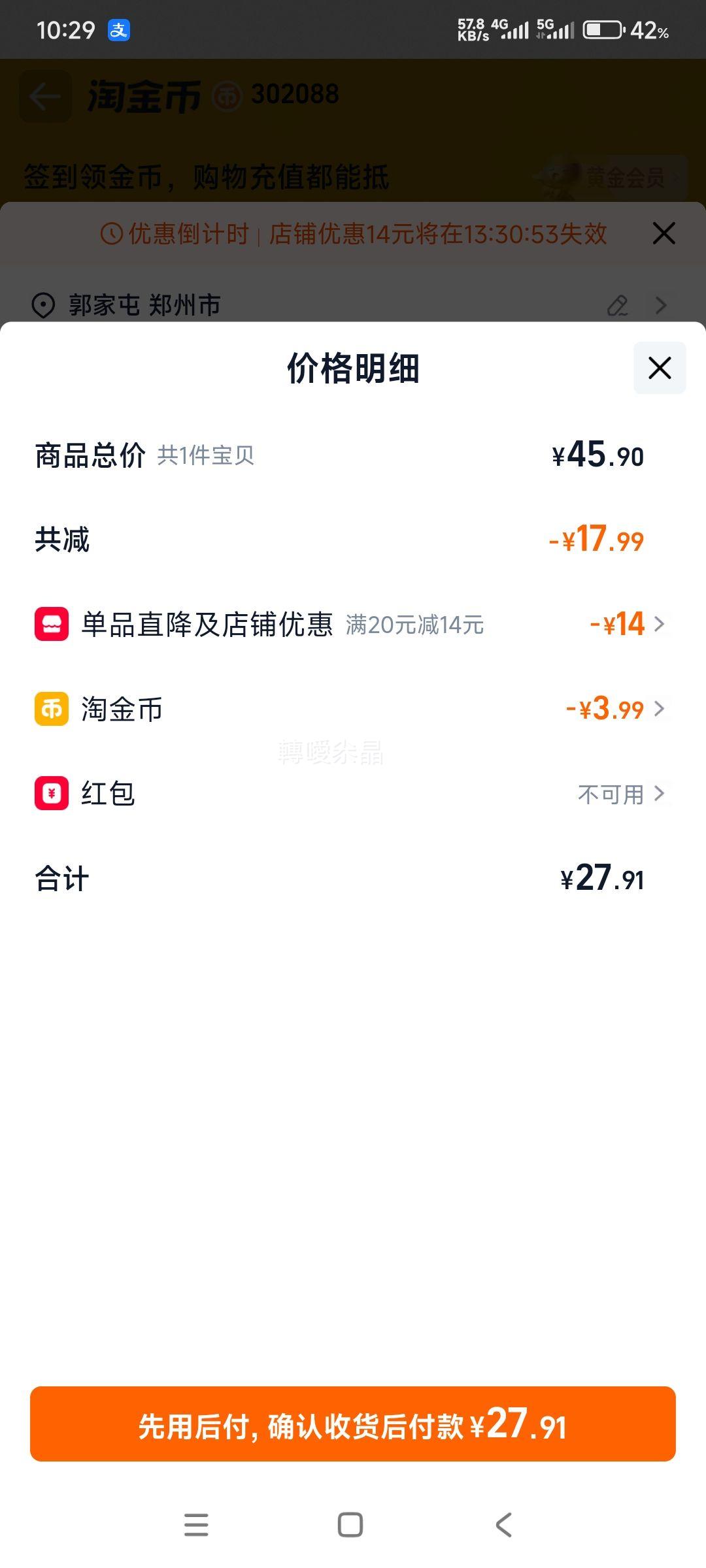The height and width of the screenshot is (1568, 706).
Task: Tap the red coupon icon beside 单品直降及店铺优惠
Action: point(49,625)
